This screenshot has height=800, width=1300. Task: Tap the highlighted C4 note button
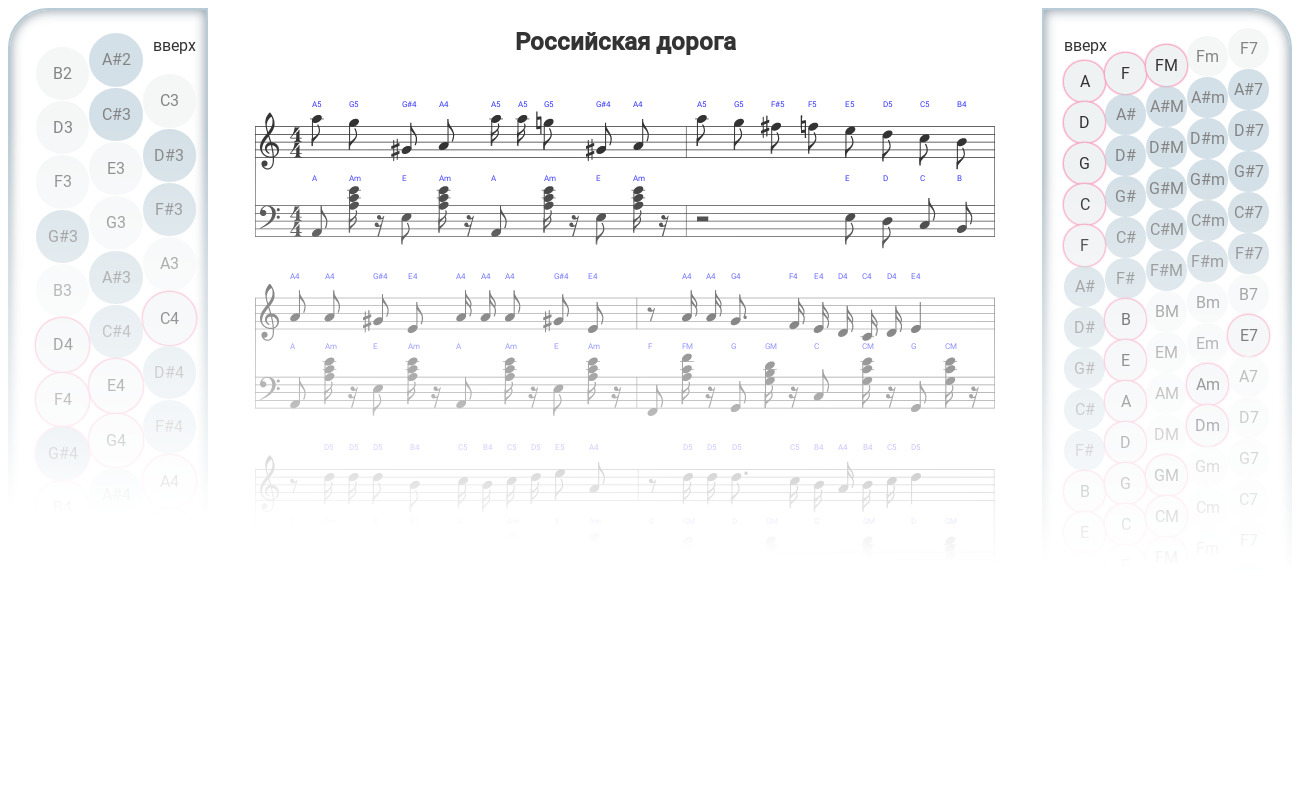coord(169,318)
